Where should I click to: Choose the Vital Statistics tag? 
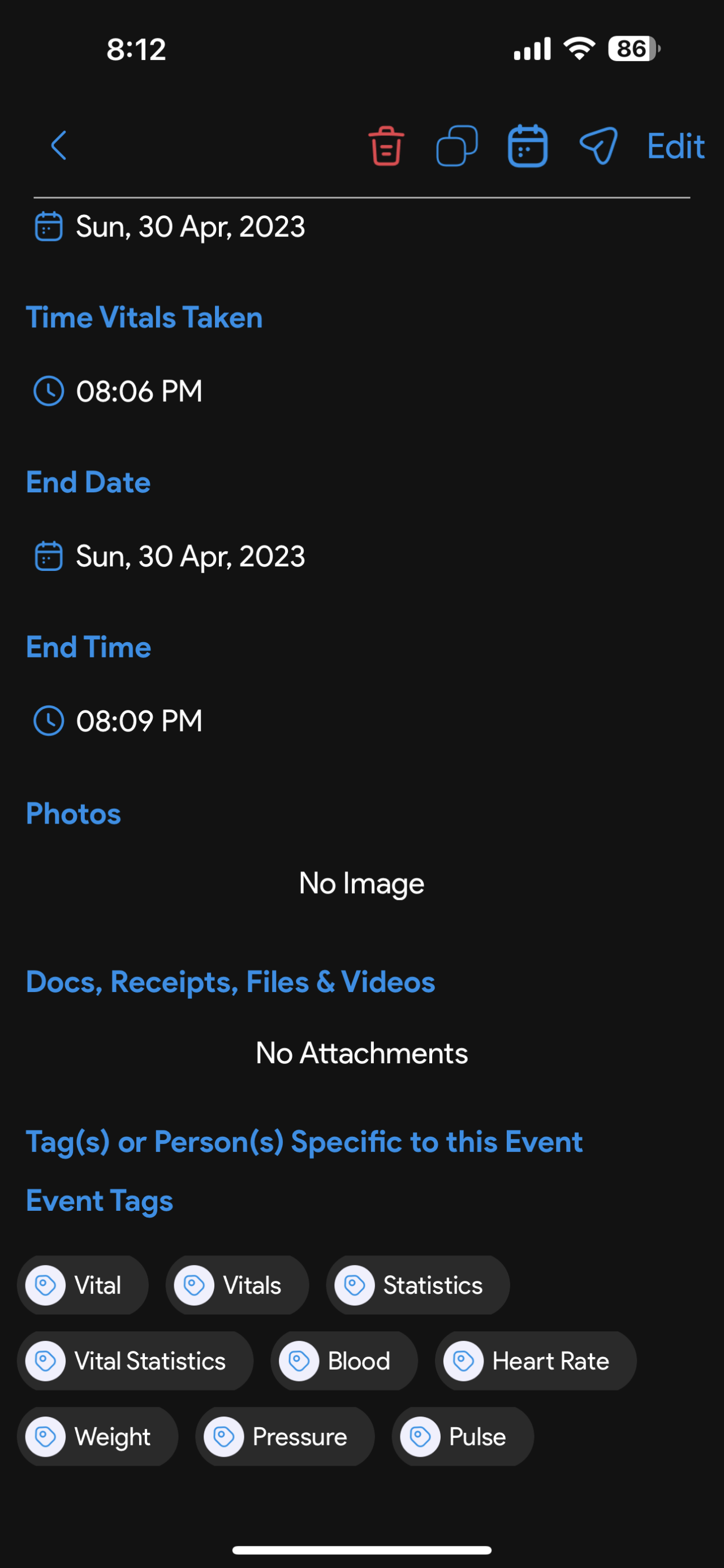pyautogui.click(x=135, y=1361)
